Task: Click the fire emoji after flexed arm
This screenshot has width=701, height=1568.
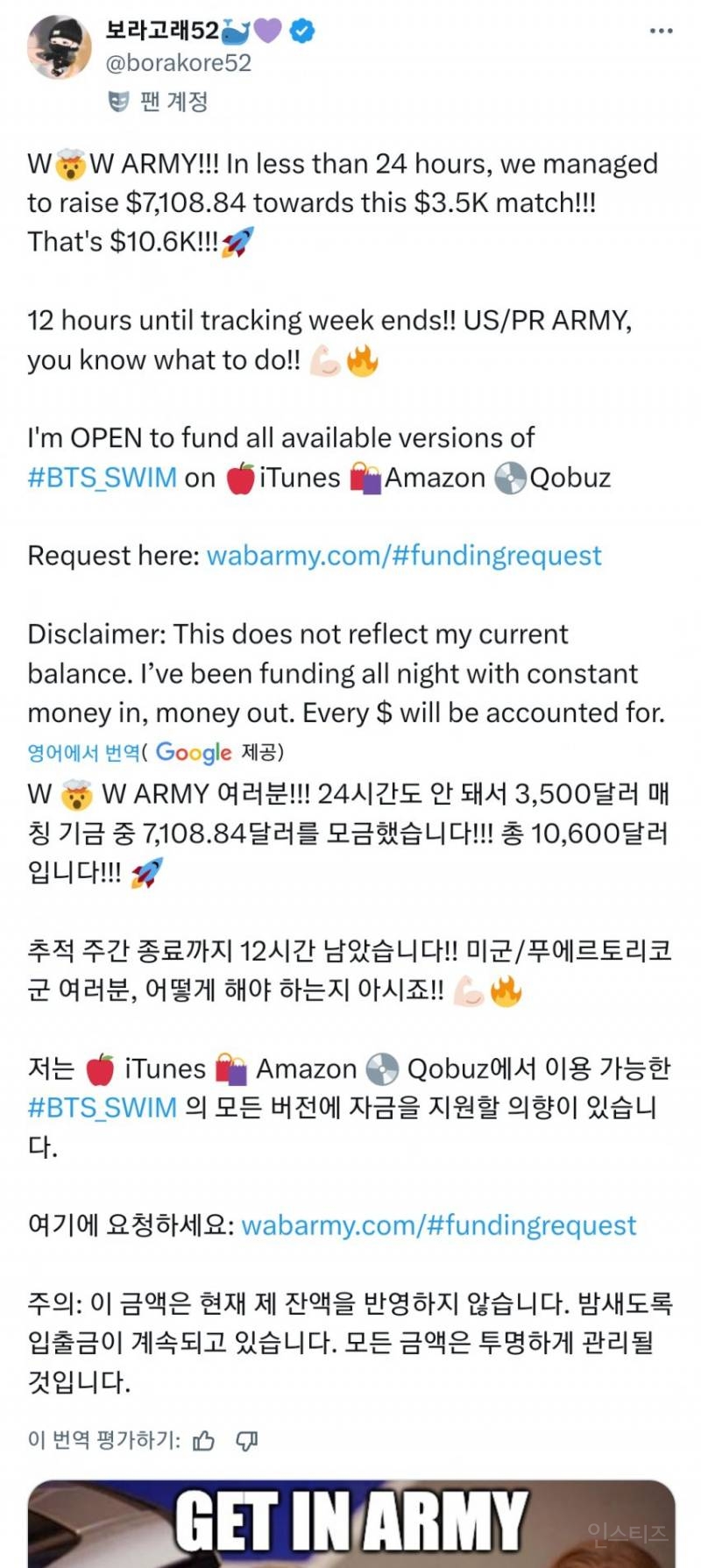Action: pyautogui.click(x=362, y=359)
